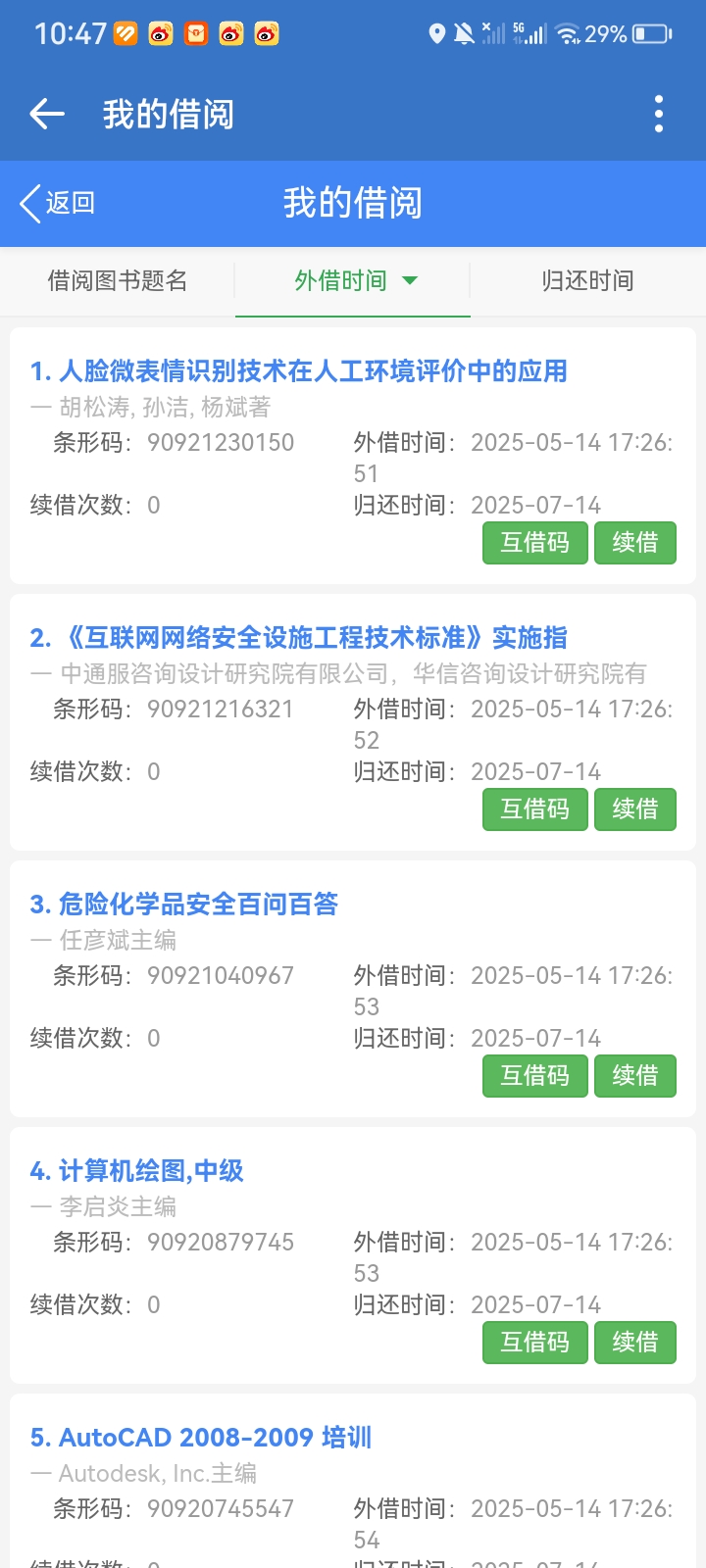Viewport: 706px width, 1568px height.
Task: Sort by 归还时间
Action: 587,281
